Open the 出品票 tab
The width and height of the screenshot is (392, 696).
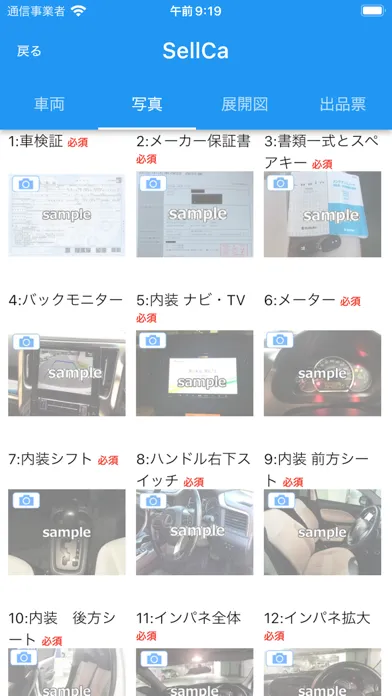[x=343, y=104]
